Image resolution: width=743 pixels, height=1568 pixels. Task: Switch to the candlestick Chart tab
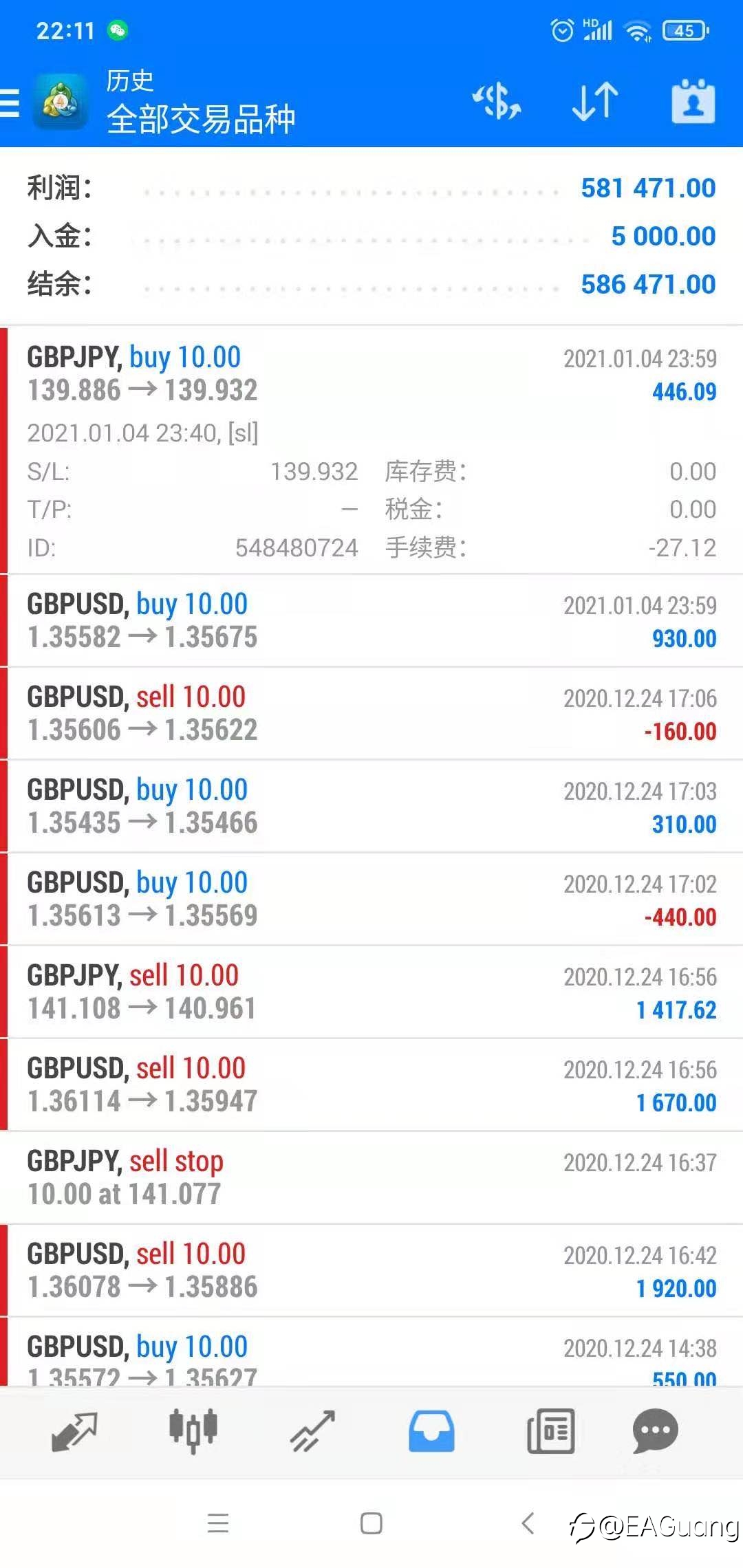point(193,1431)
